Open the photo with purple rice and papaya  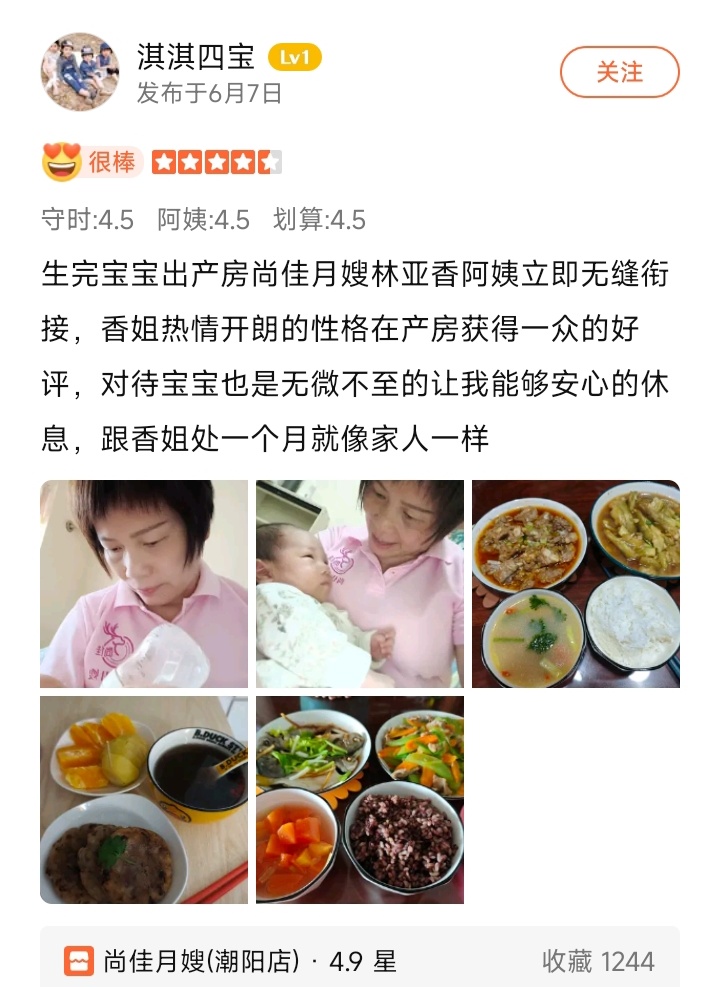[x=360, y=800]
